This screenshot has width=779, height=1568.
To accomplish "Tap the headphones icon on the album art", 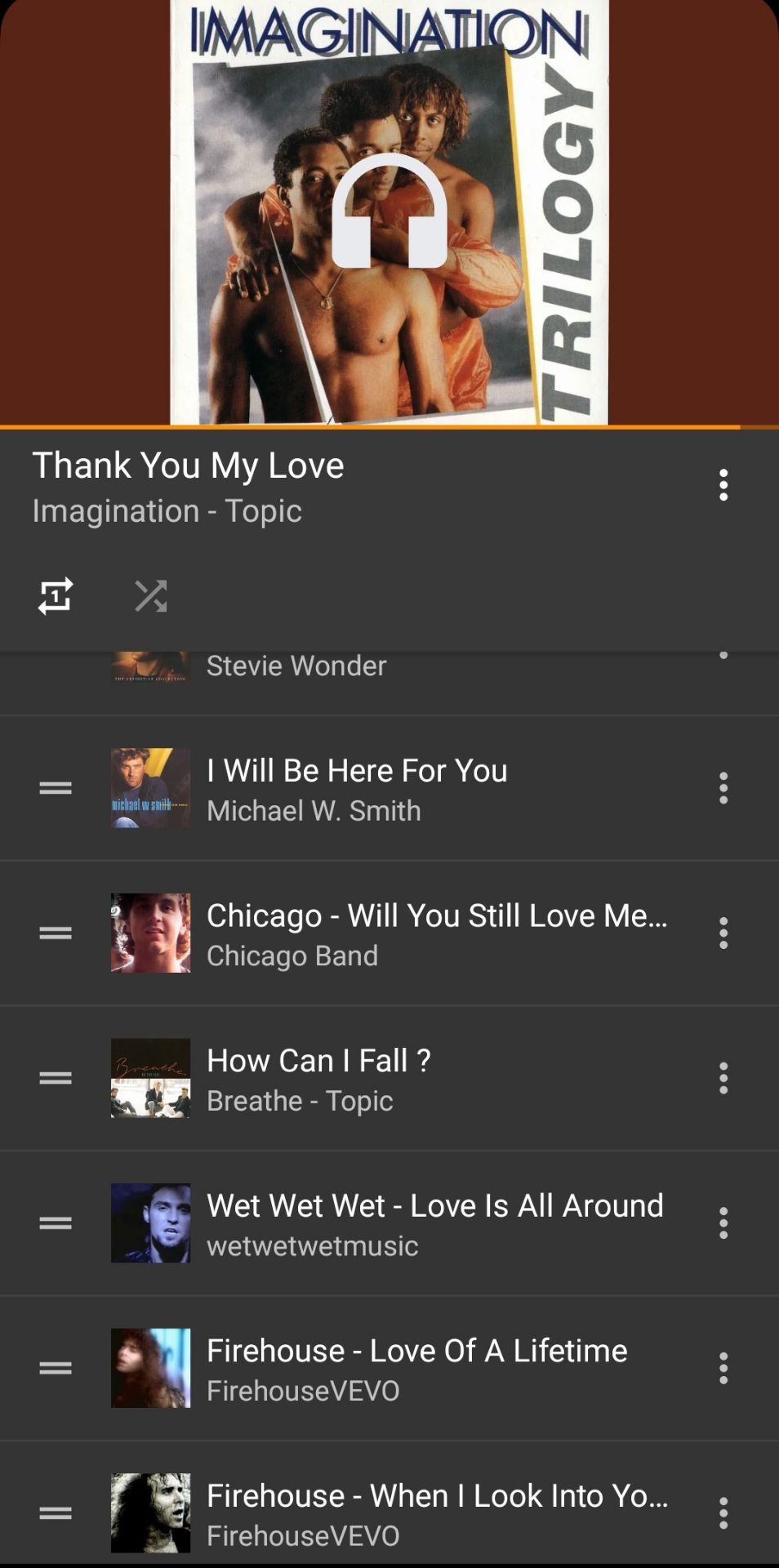I will click(389, 212).
